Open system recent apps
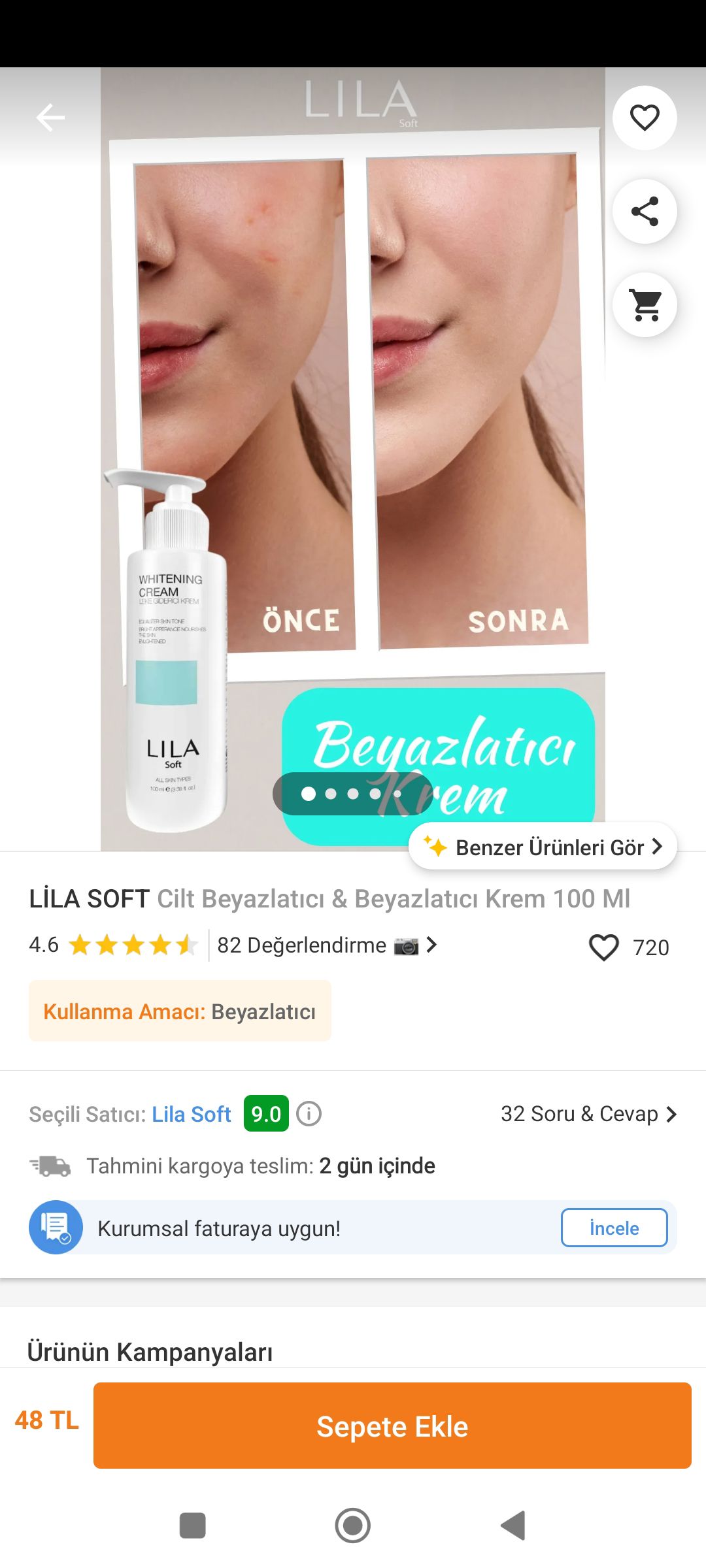The image size is (706, 1568). pyautogui.click(x=193, y=1526)
